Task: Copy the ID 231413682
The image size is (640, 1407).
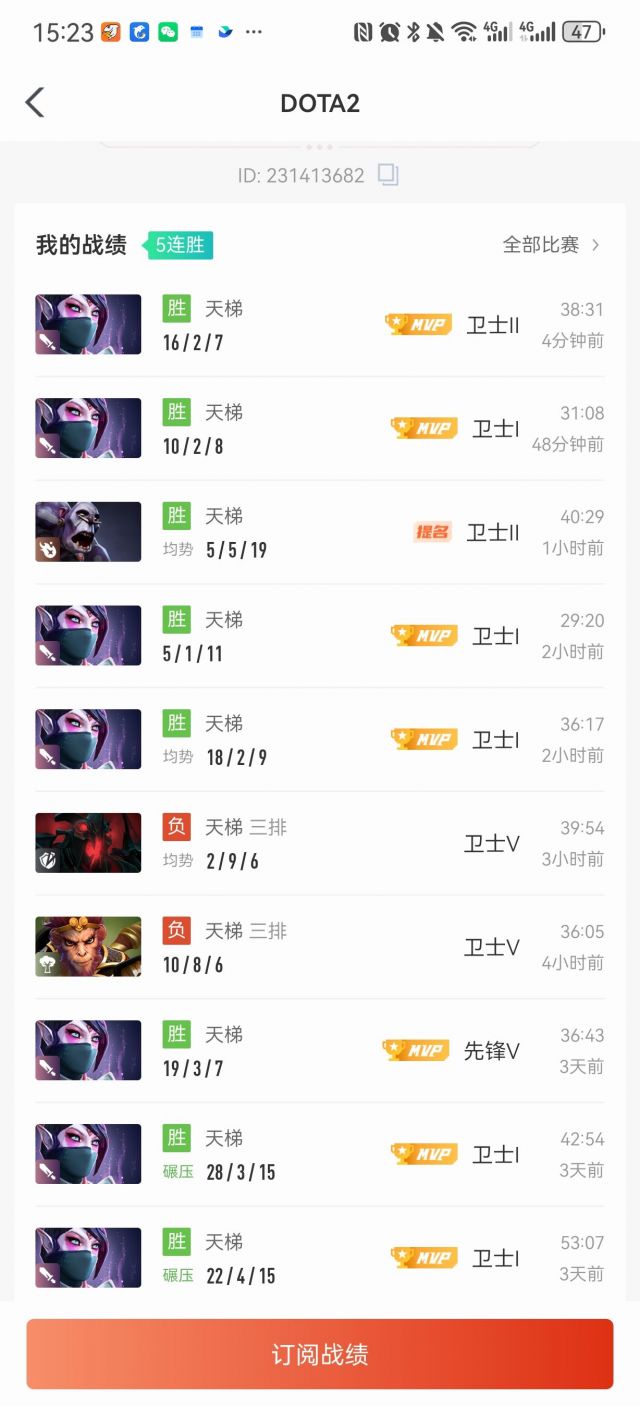Action: [388, 175]
